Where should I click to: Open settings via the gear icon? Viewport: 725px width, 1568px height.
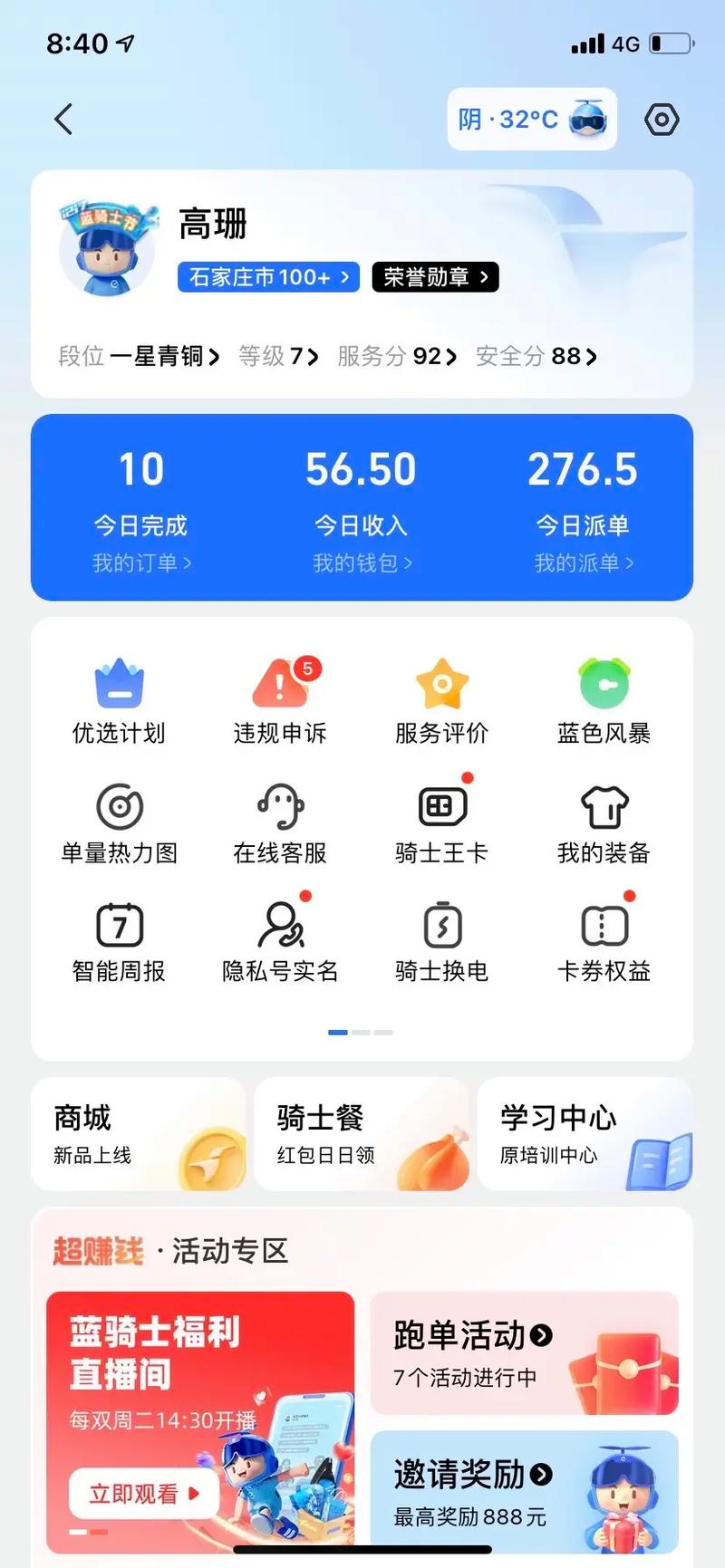coord(661,119)
